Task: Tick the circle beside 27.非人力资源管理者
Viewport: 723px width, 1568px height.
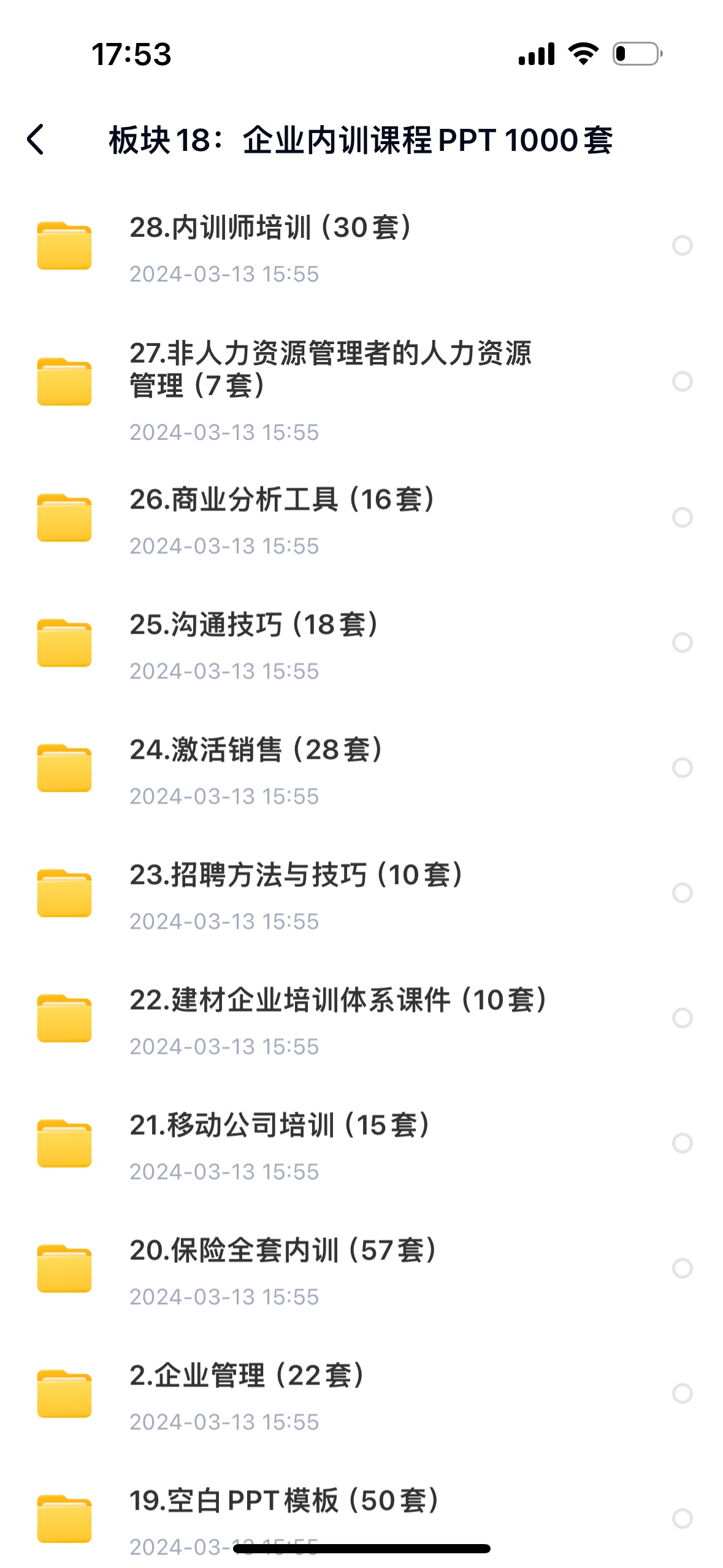Action: pos(682,382)
